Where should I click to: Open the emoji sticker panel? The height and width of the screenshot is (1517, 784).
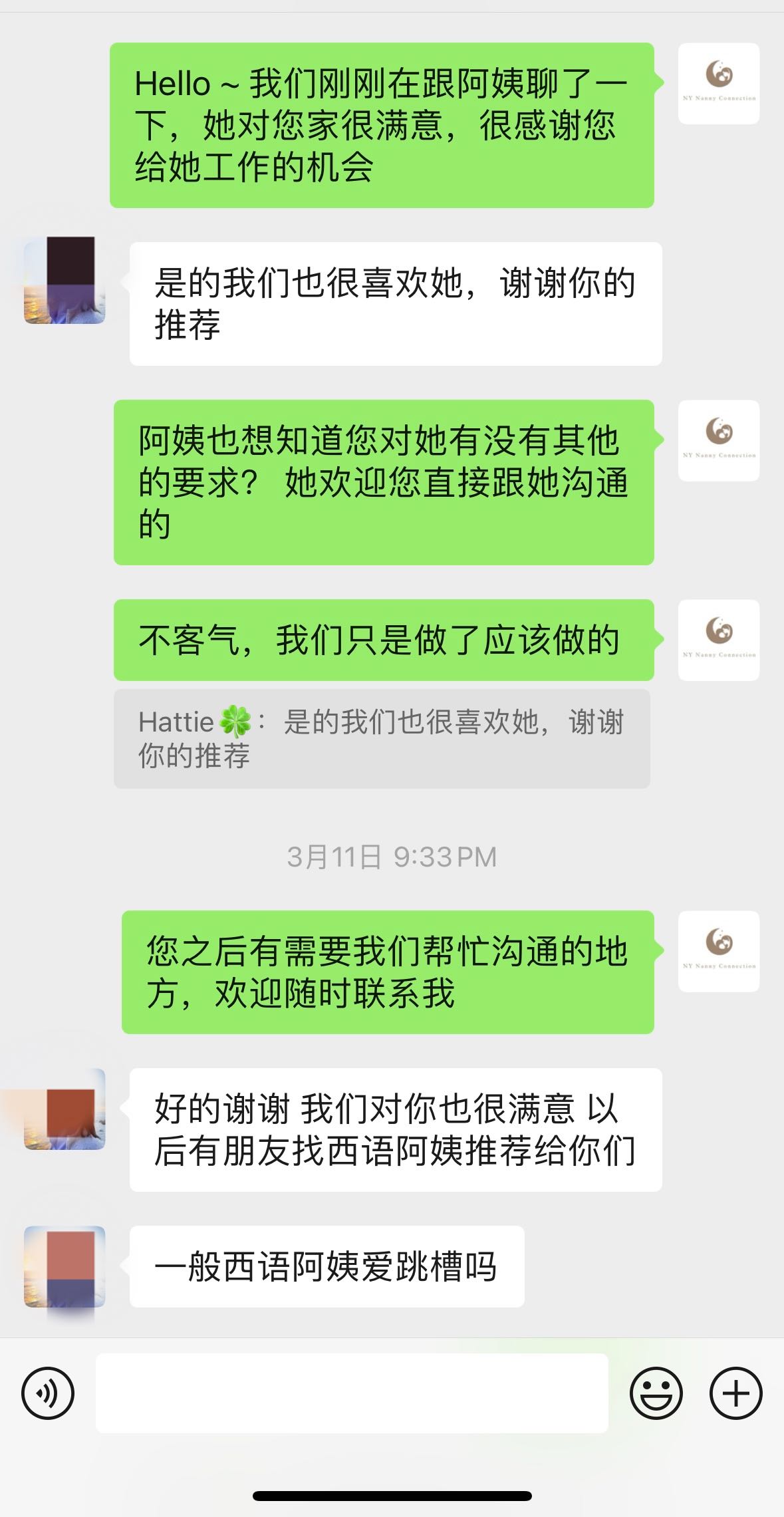[x=656, y=1393]
